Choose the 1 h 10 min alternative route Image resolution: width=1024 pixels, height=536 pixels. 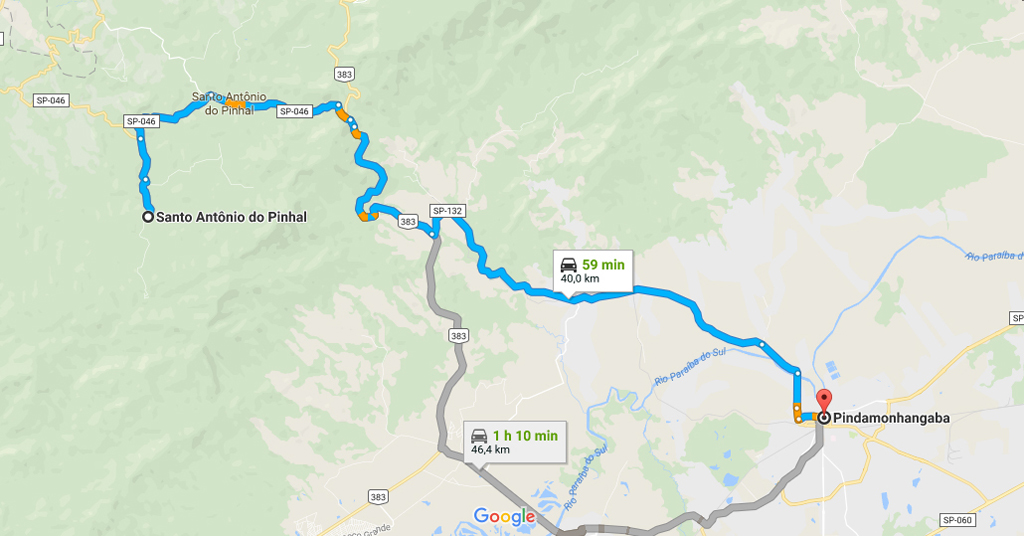[x=514, y=442]
